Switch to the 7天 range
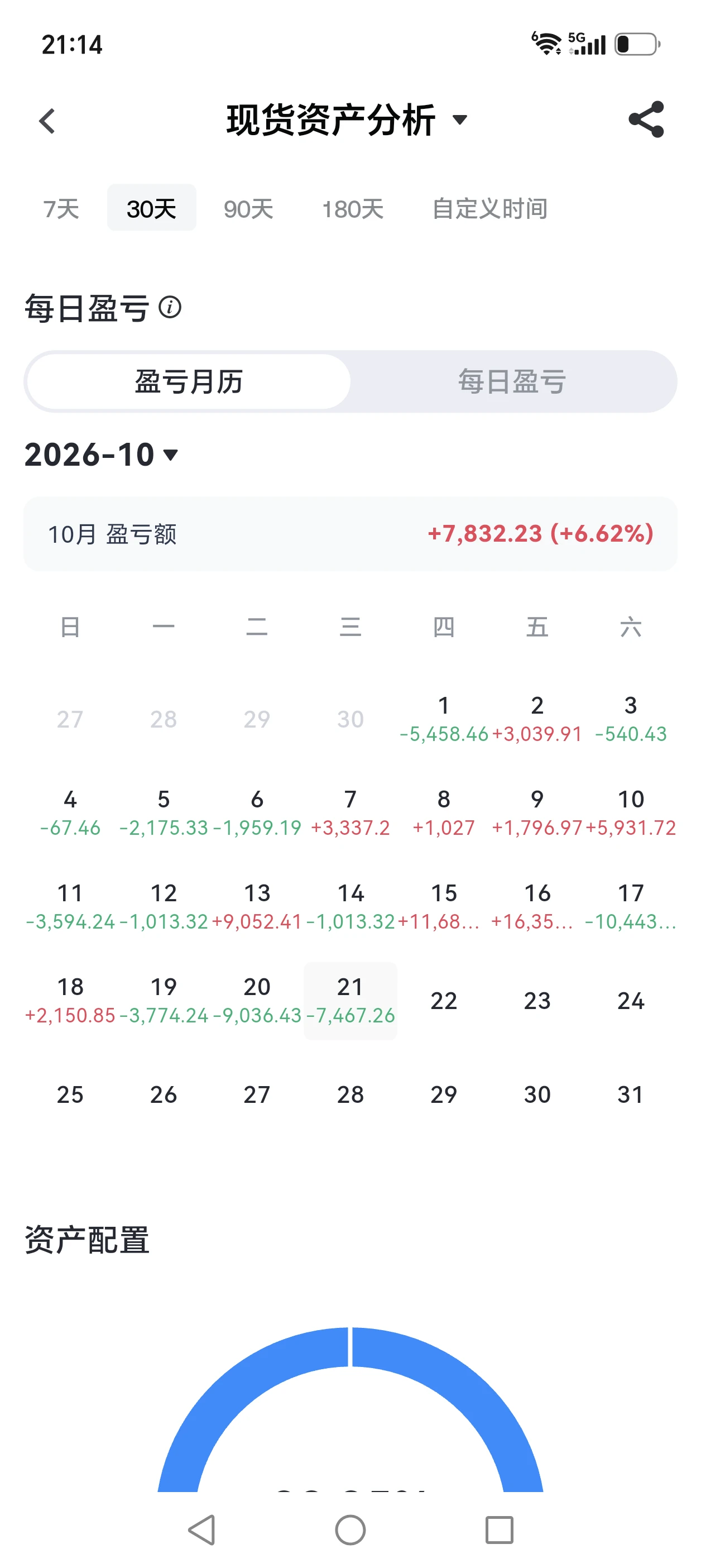Screen dimensions: 701x1568 pos(61,209)
